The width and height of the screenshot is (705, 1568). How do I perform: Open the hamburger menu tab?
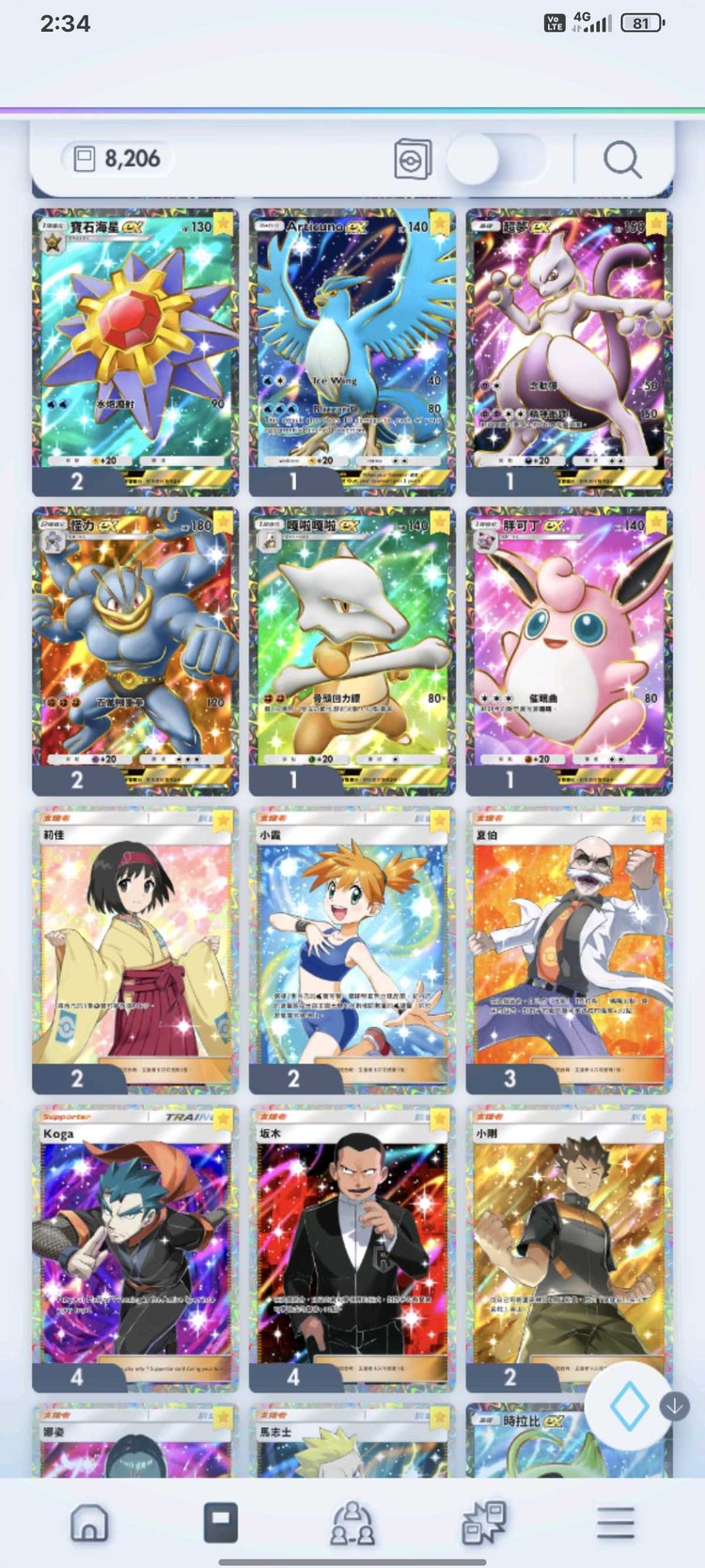click(x=615, y=1522)
